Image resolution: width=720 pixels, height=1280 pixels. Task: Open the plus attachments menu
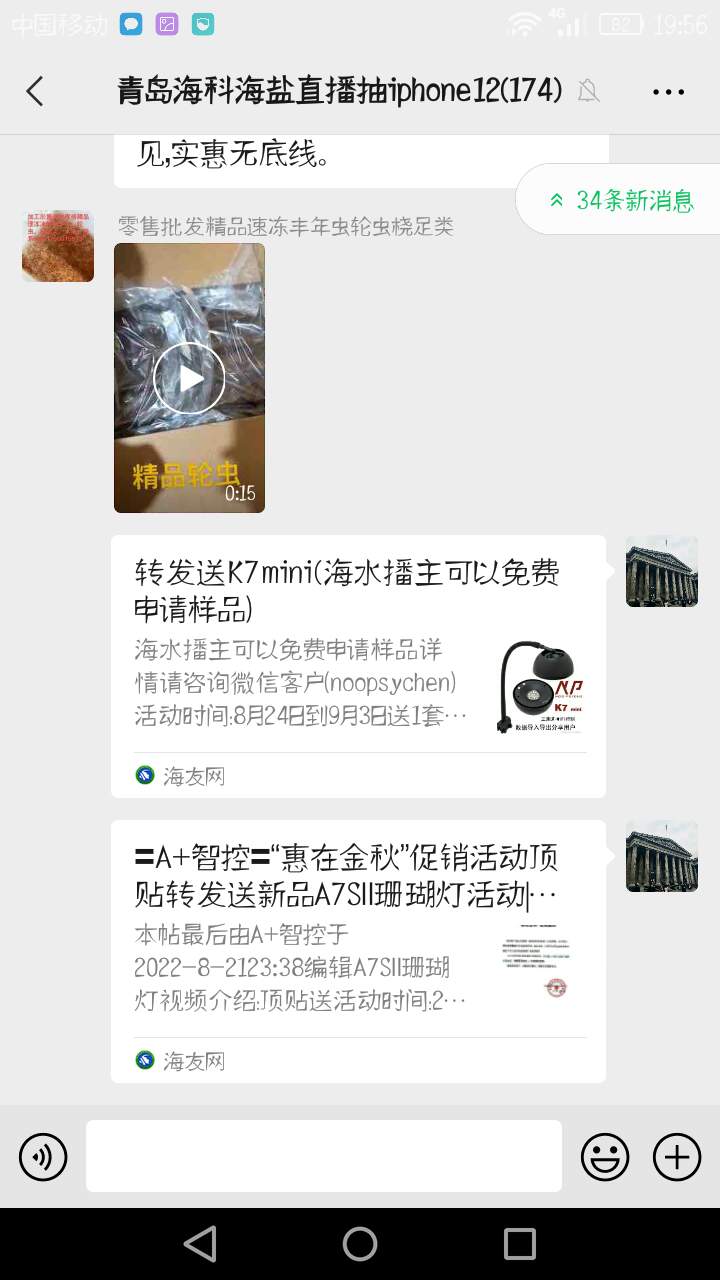677,1157
